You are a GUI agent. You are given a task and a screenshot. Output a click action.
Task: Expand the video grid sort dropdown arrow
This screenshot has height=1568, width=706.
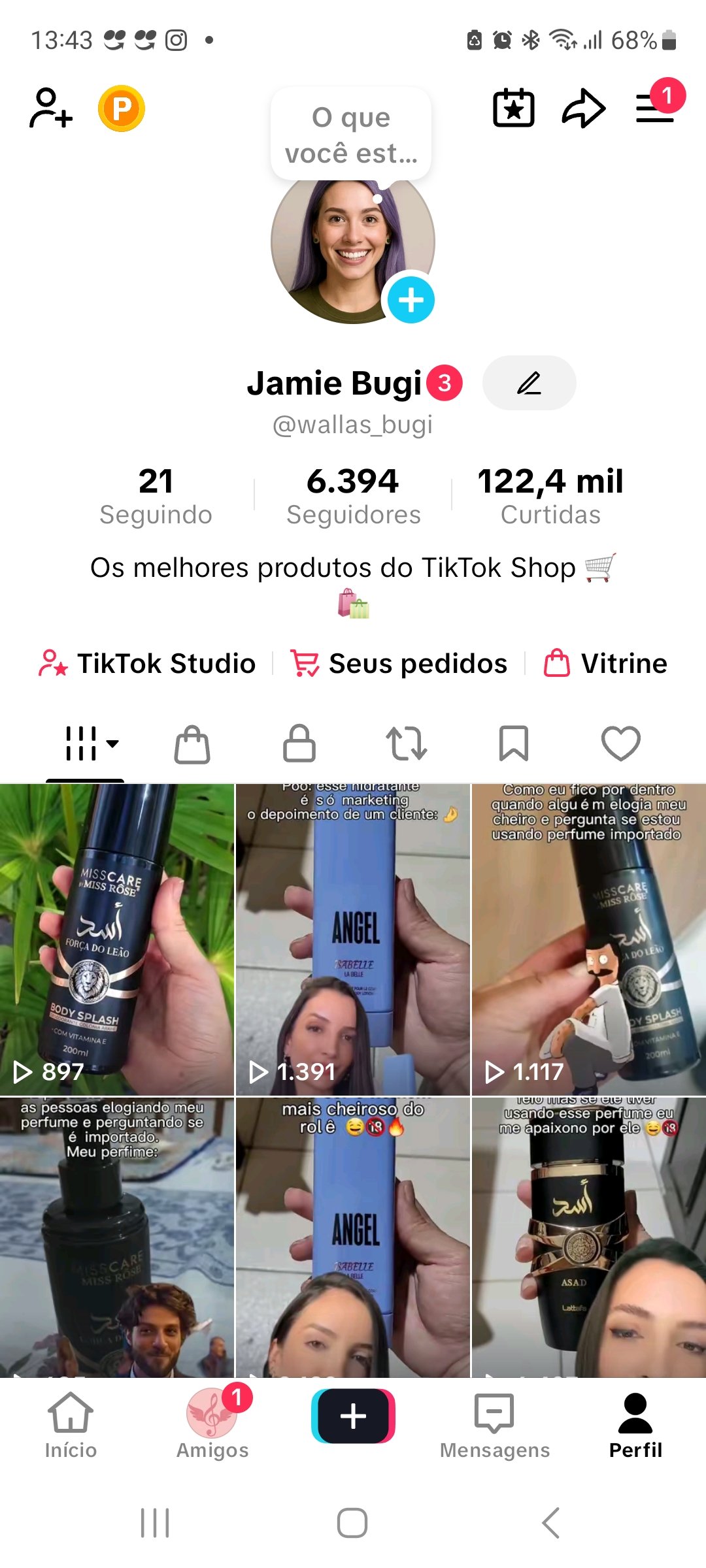coord(112,745)
